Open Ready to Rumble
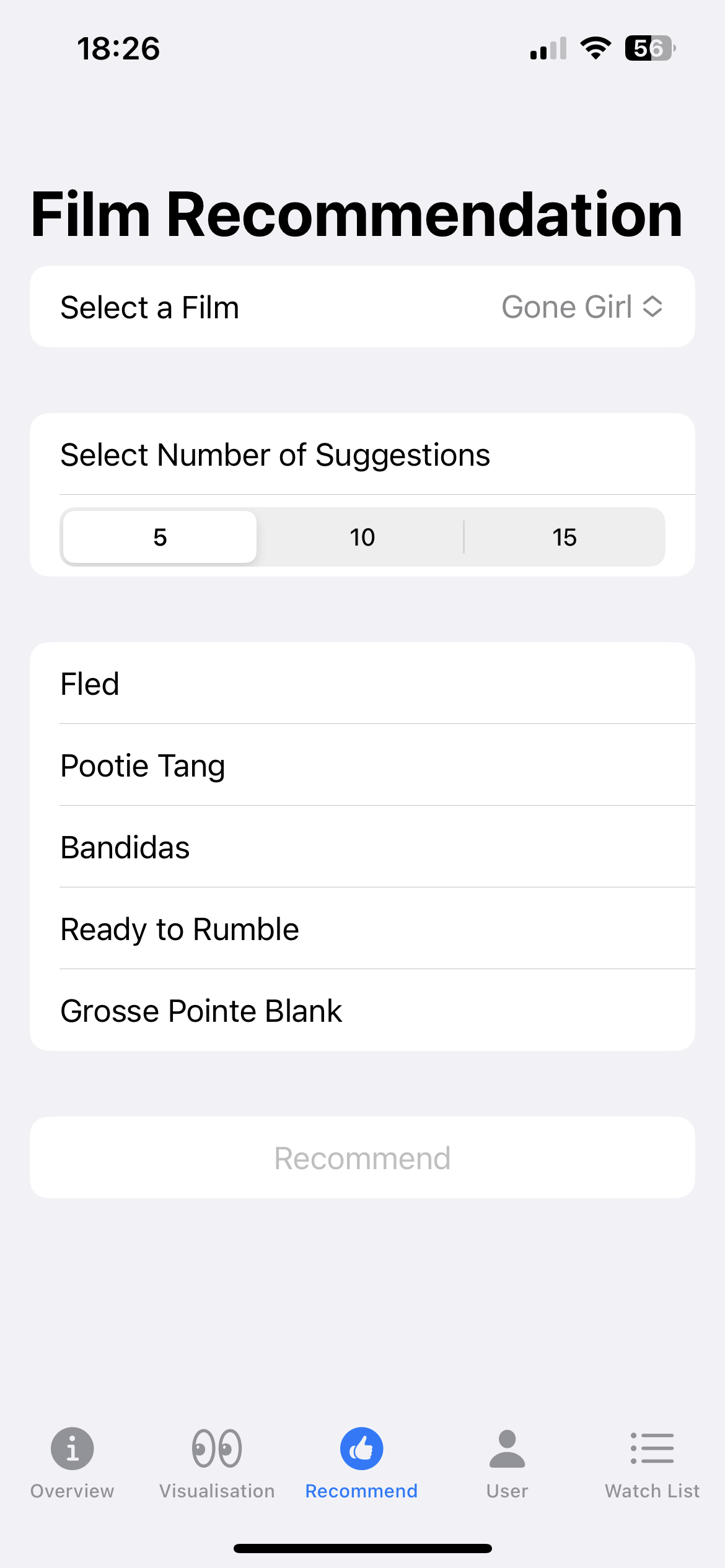The width and height of the screenshot is (725, 1568). [x=362, y=929]
